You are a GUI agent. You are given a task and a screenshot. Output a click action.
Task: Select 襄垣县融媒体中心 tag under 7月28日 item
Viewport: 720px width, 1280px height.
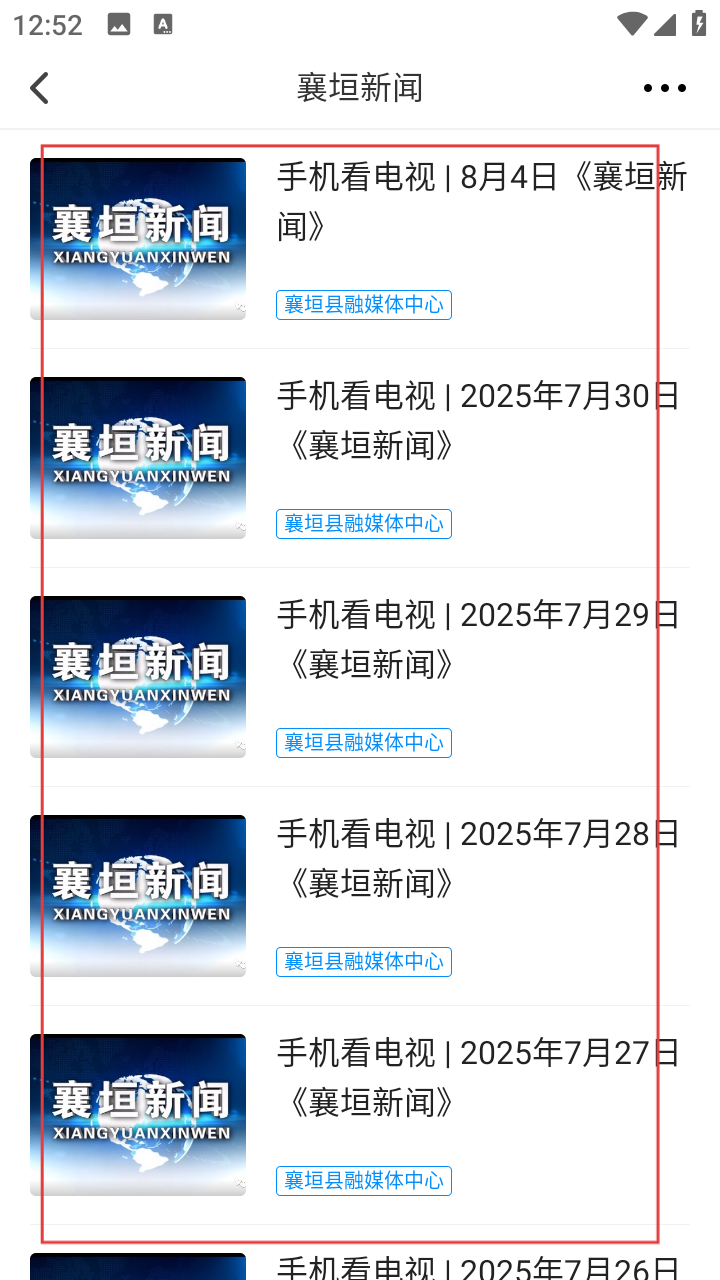pos(364,962)
